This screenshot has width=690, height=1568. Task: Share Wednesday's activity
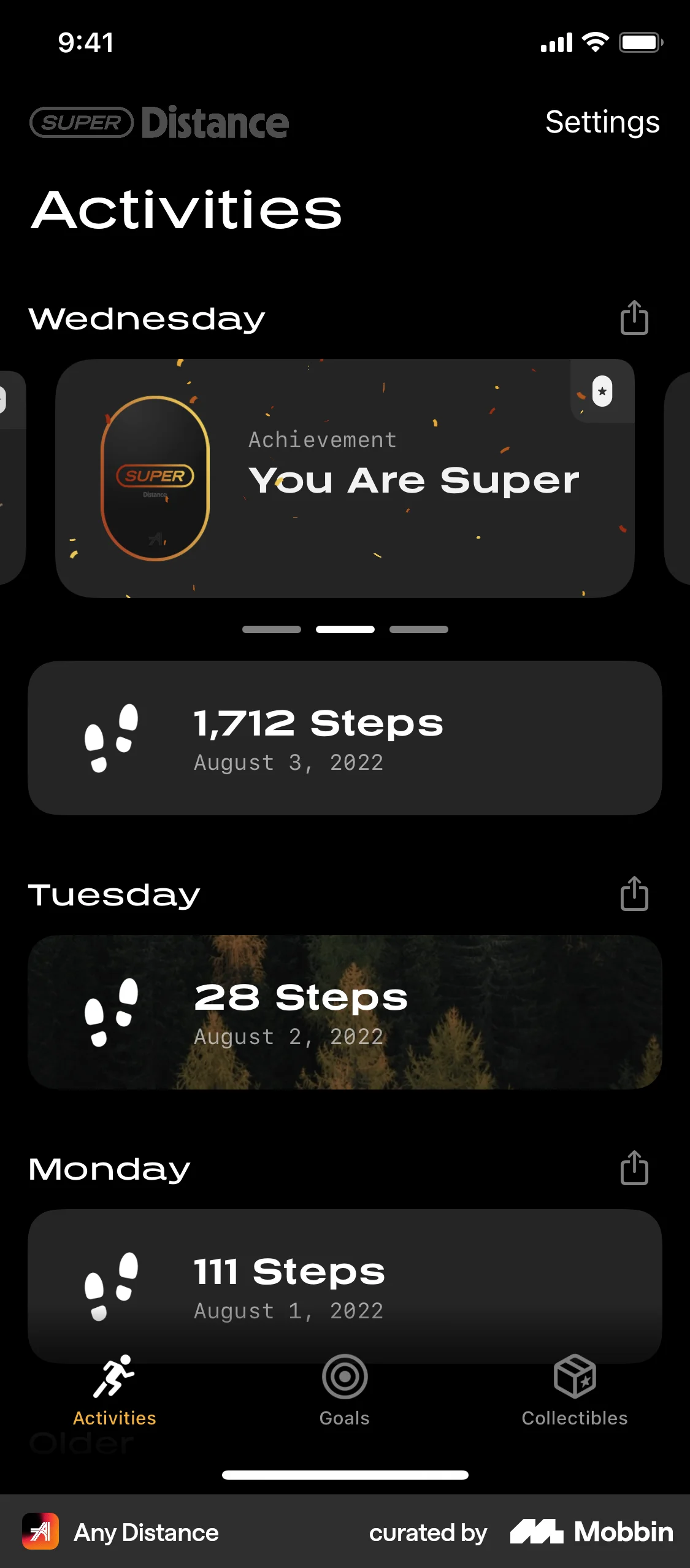tap(634, 317)
